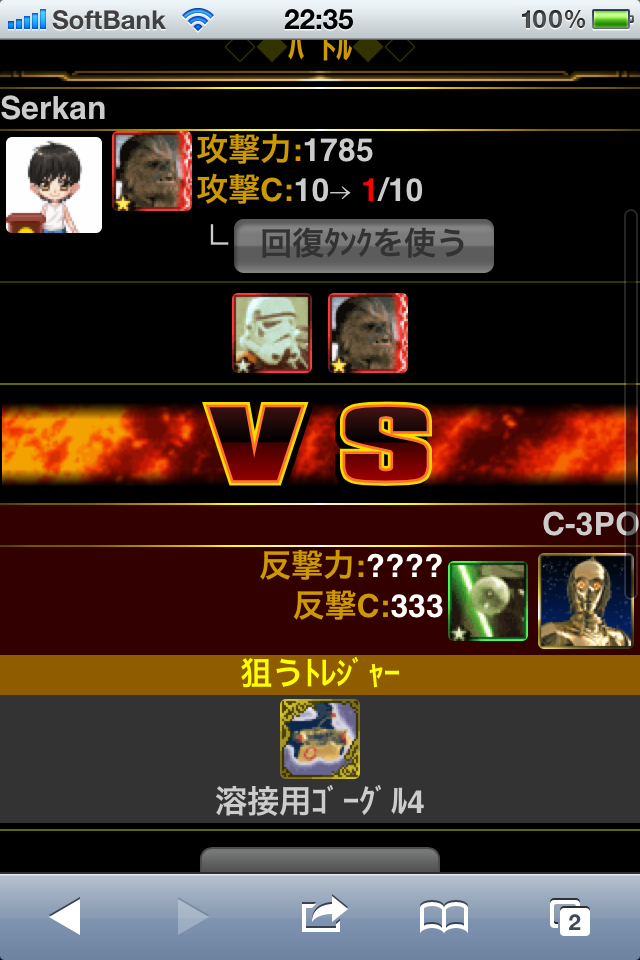Select the Stormtrooper card
This screenshot has width=640, height=960.
tap(272, 333)
